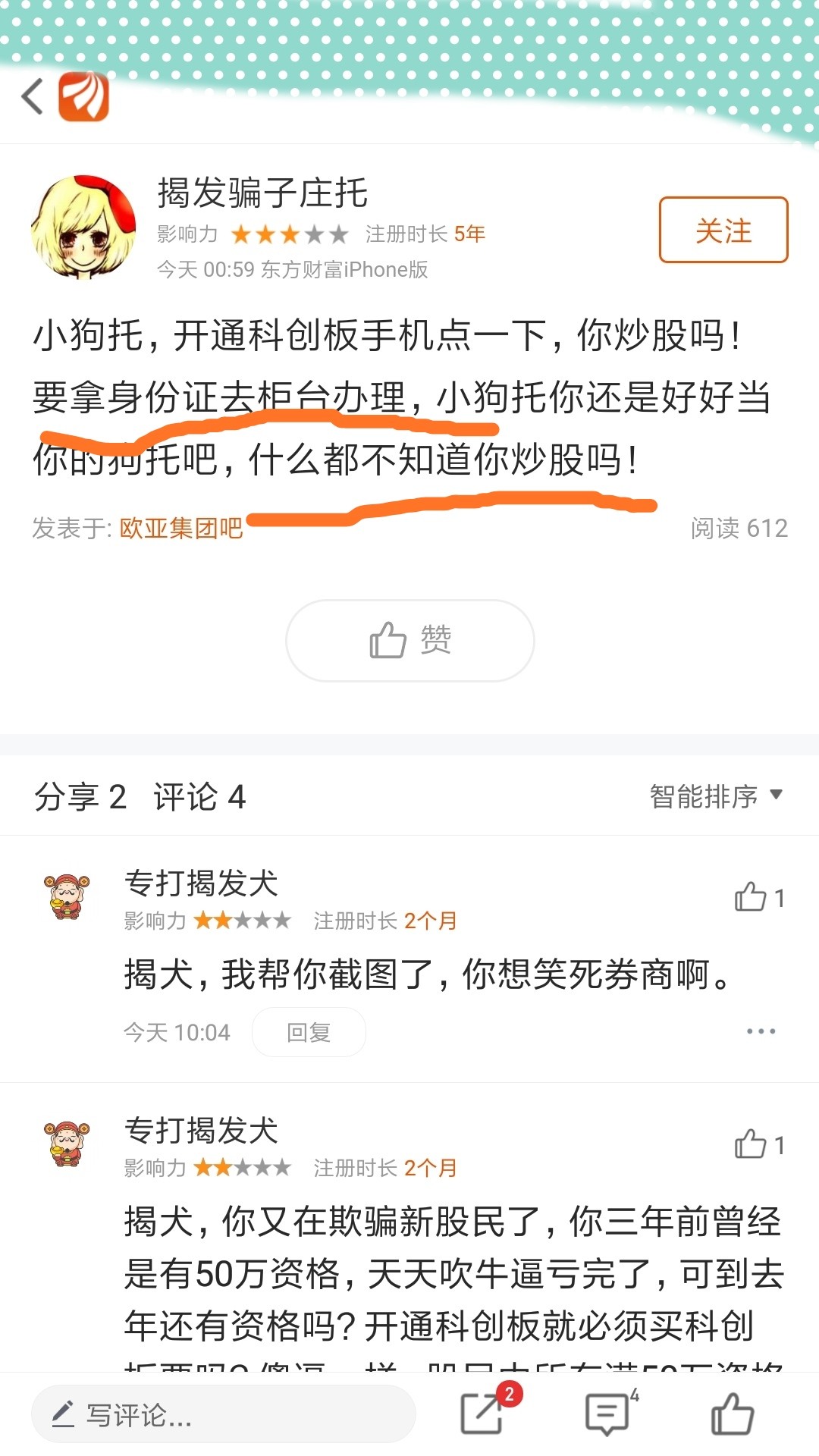Screen dimensions: 819x1456
Task: Open the Eastmoney app logo icon
Action: 83,97
